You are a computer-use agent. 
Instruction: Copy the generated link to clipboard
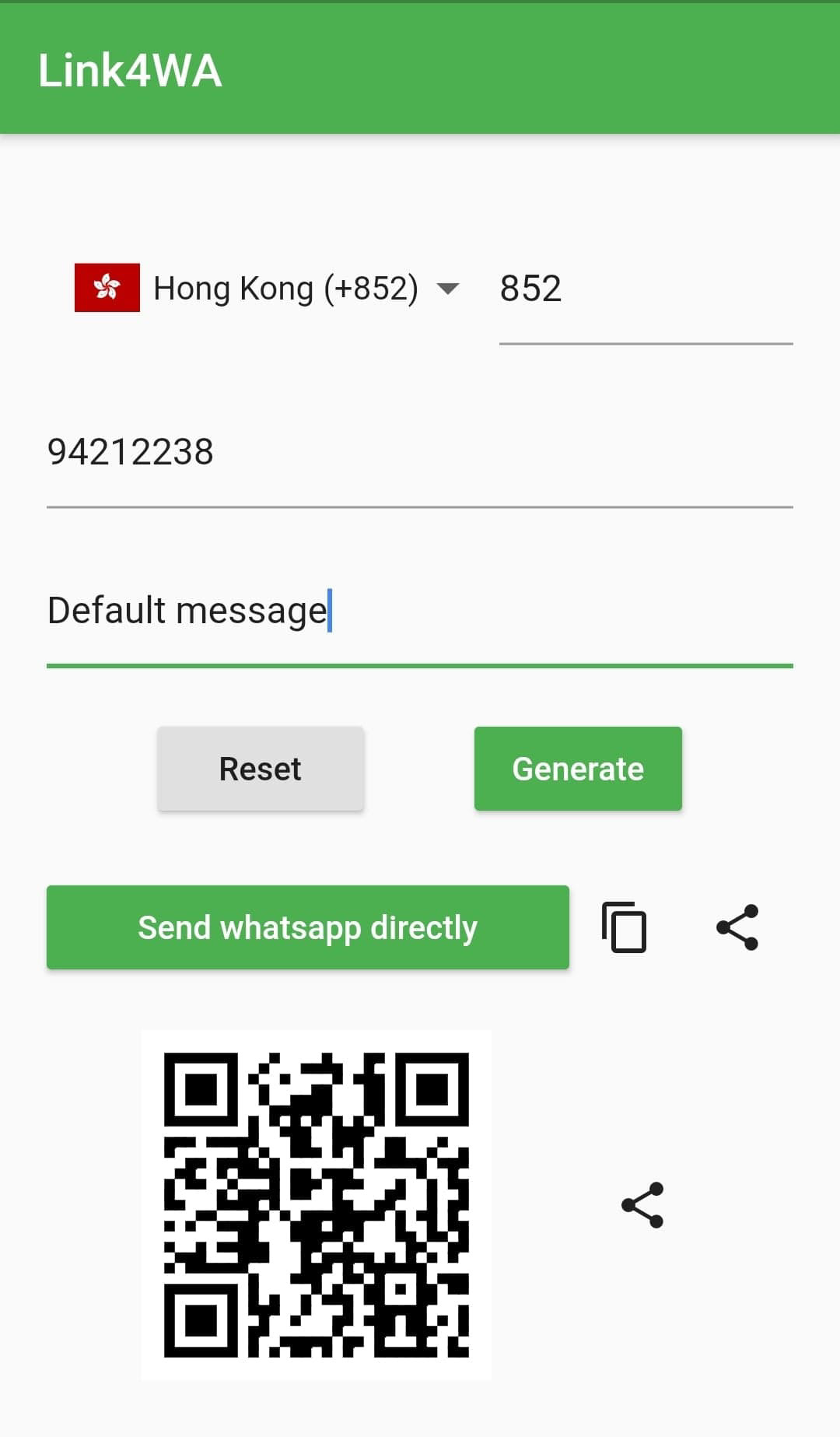(624, 927)
